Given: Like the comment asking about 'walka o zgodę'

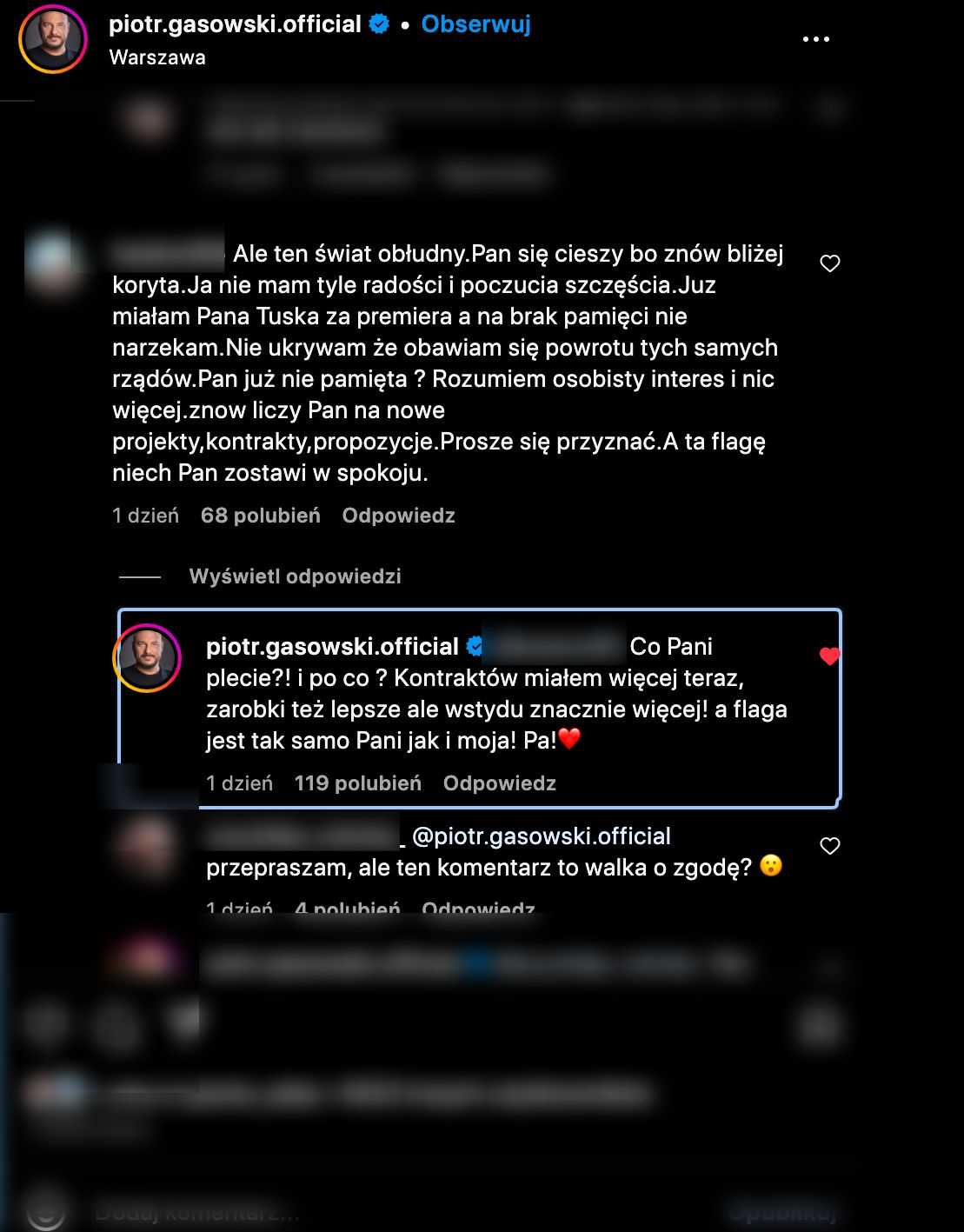Looking at the screenshot, I should point(830,846).
